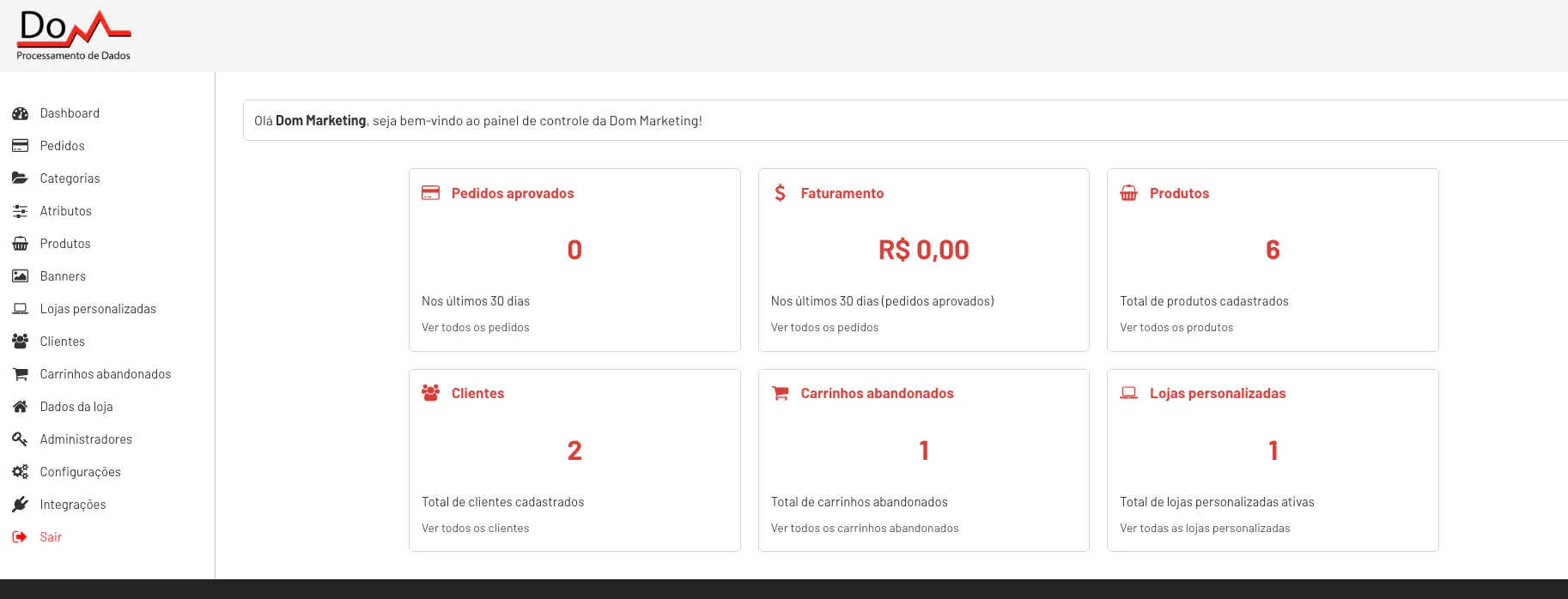This screenshot has height=599, width=1568.
Task: Go to Lojas personalizadas in sidebar
Action: (x=97, y=309)
